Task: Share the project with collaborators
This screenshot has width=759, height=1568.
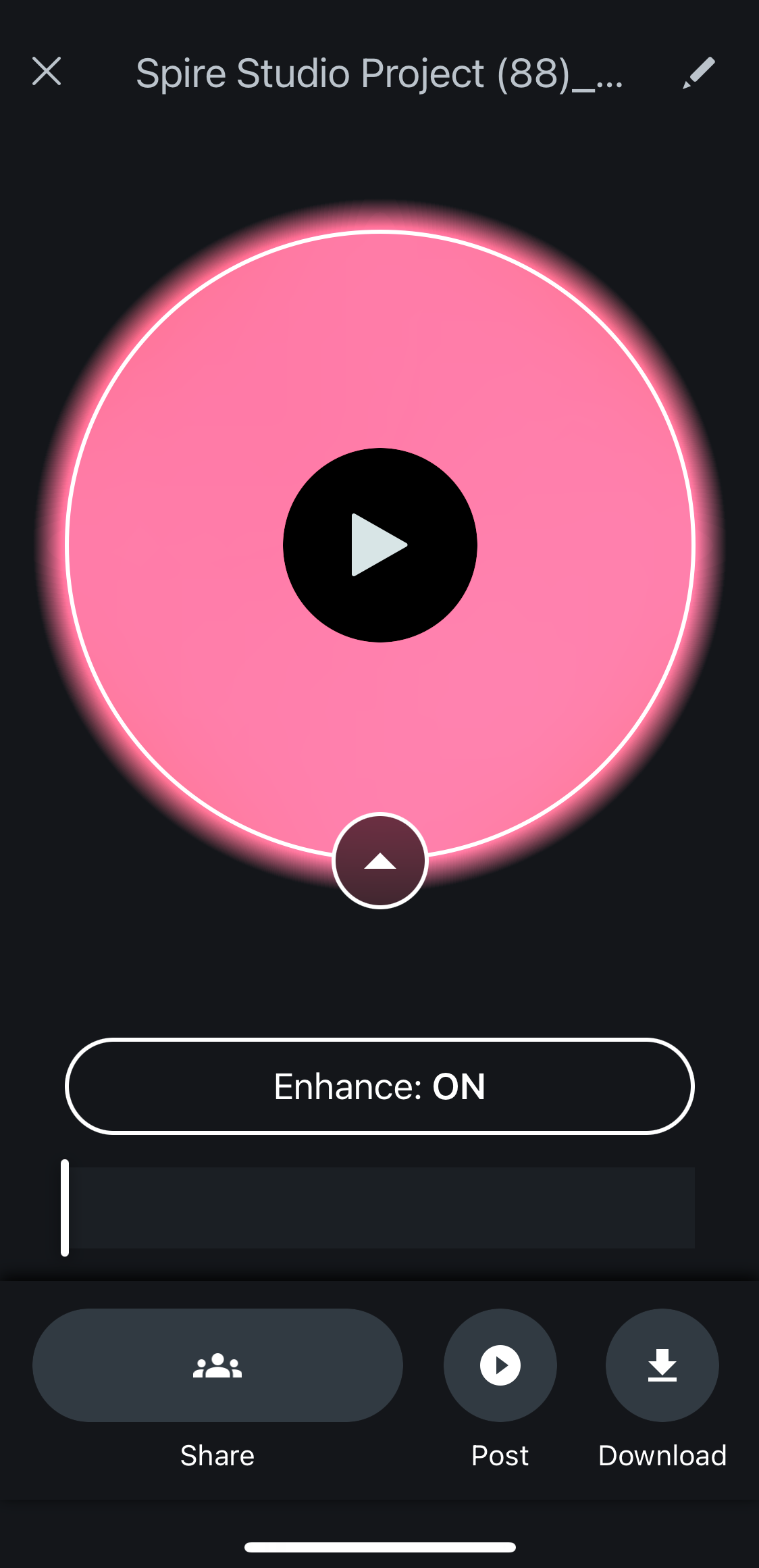Action: coord(217,1365)
